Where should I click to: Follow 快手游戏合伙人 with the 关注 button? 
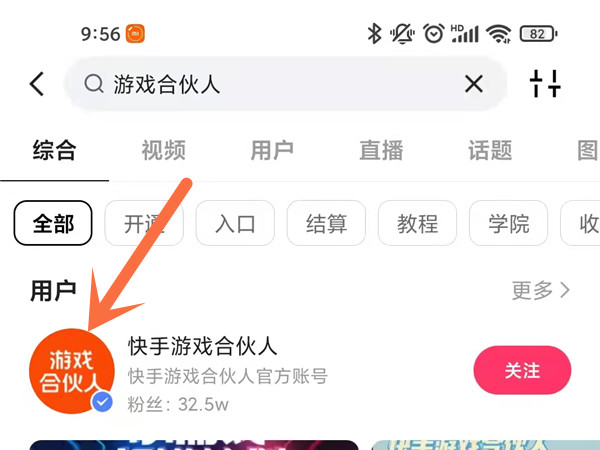(x=522, y=370)
